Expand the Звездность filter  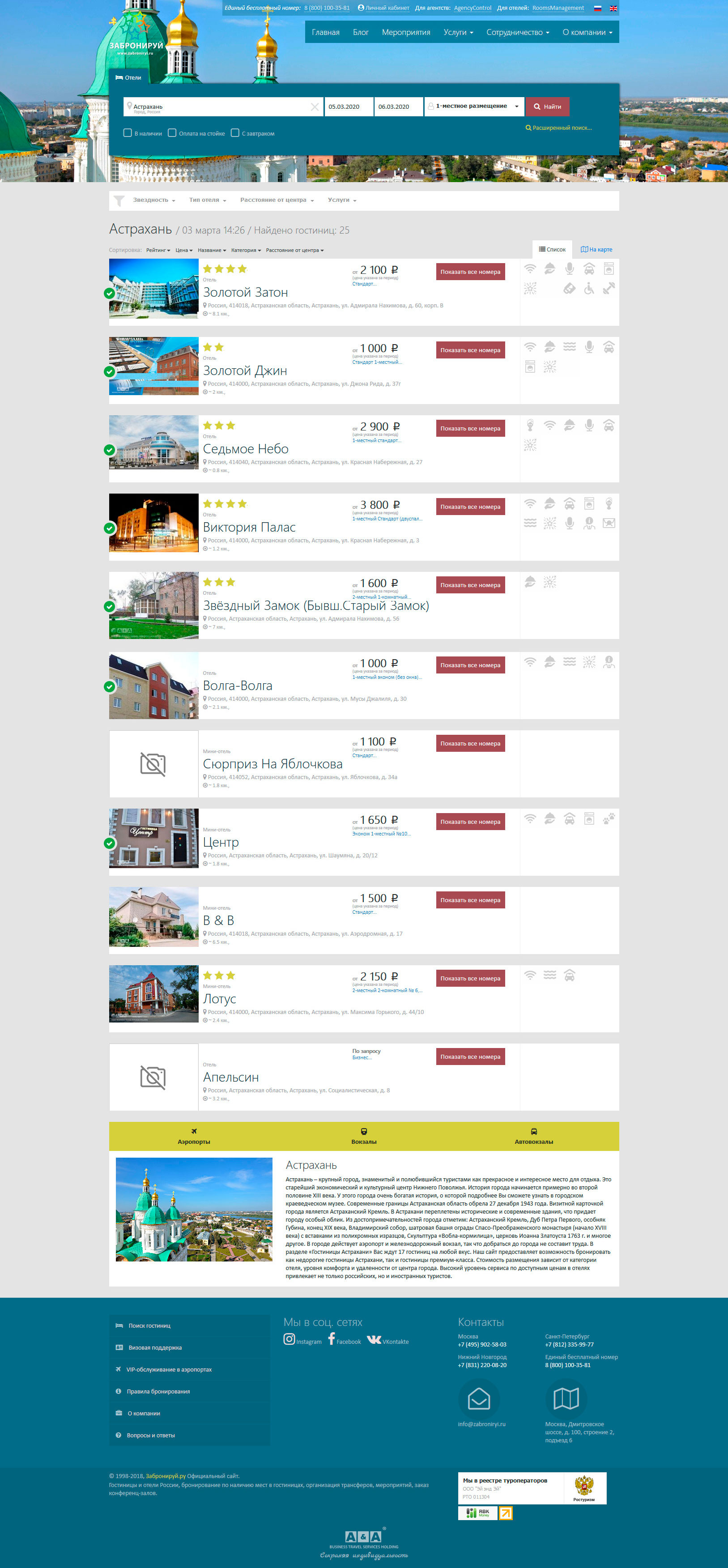coord(154,200)
